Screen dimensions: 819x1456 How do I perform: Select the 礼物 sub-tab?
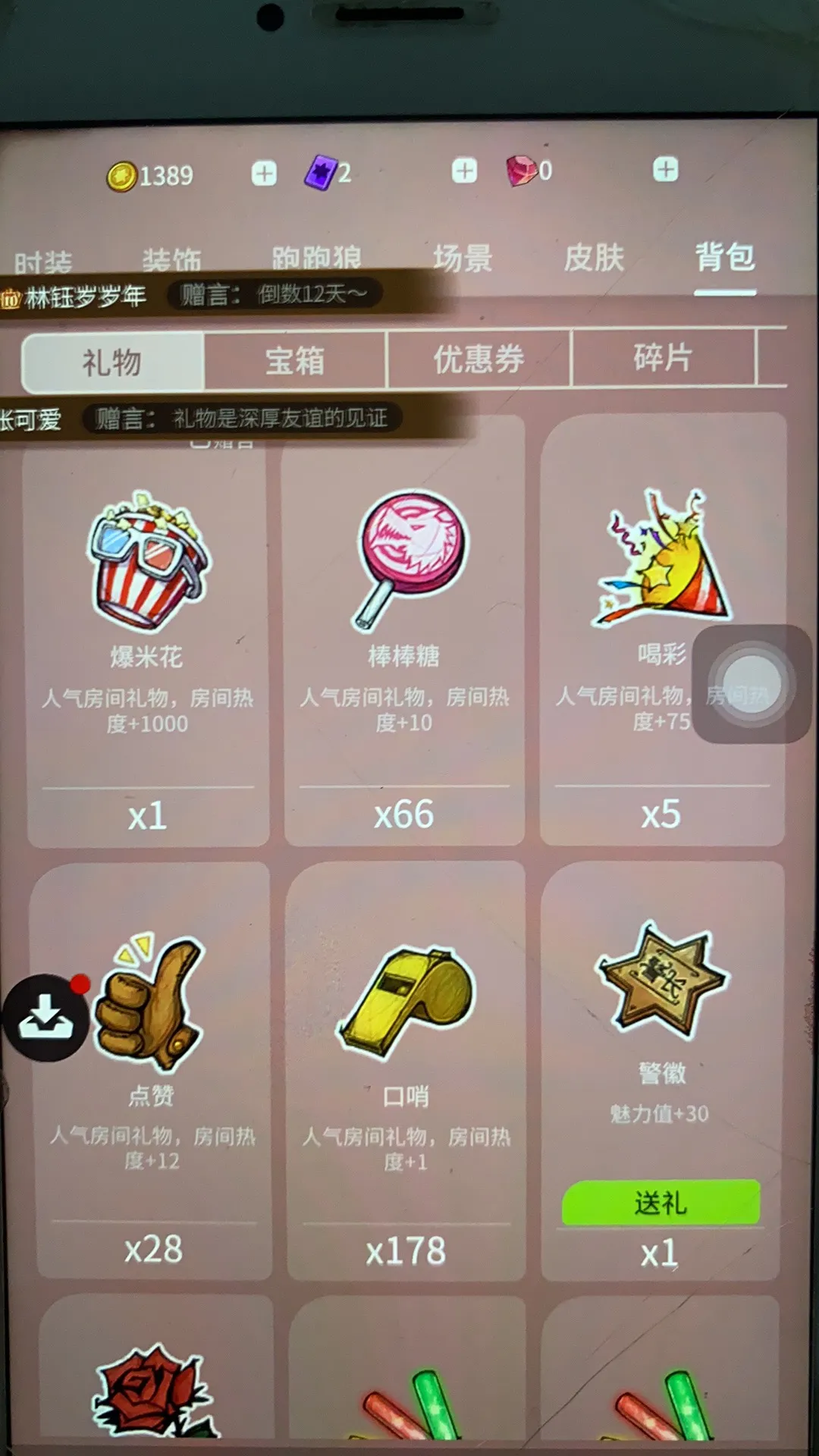(x=112, y=362)
